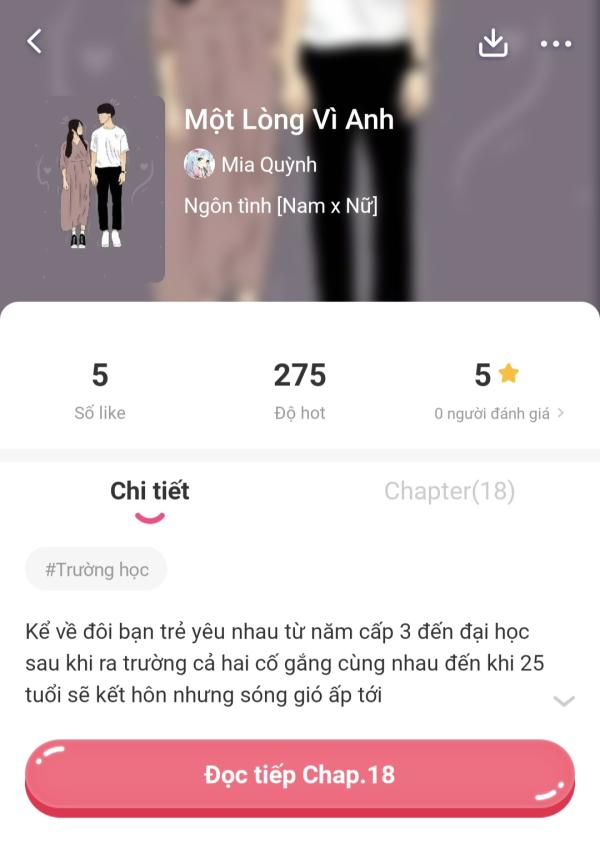600x864 pixels.
Task: Select the Chi tiết tab
Action: point(150,491)
